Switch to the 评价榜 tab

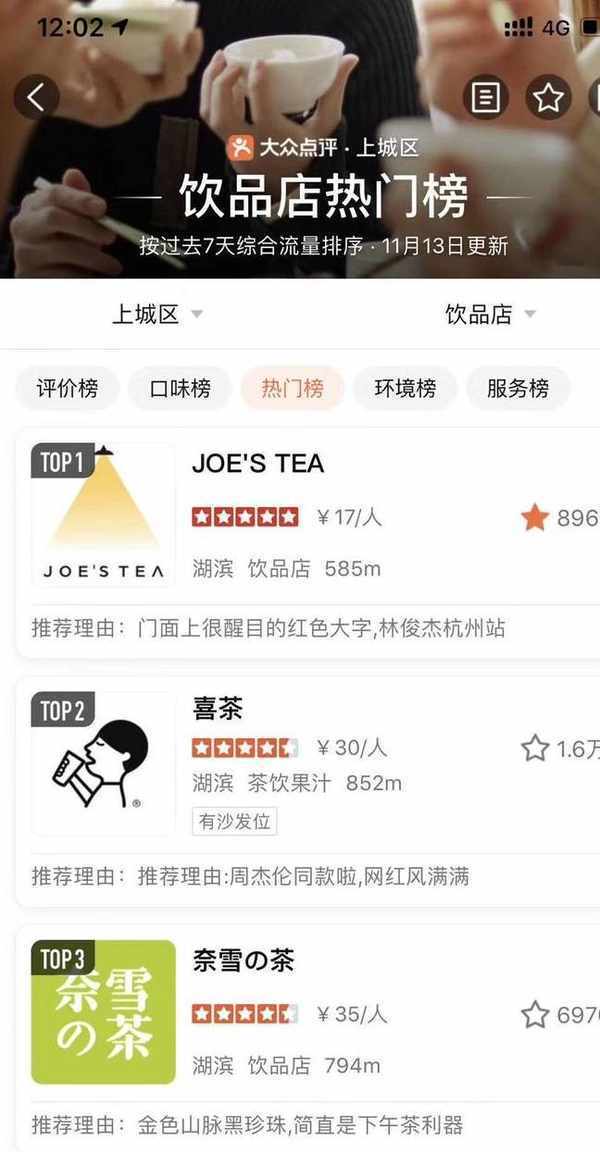click(67, 388)
